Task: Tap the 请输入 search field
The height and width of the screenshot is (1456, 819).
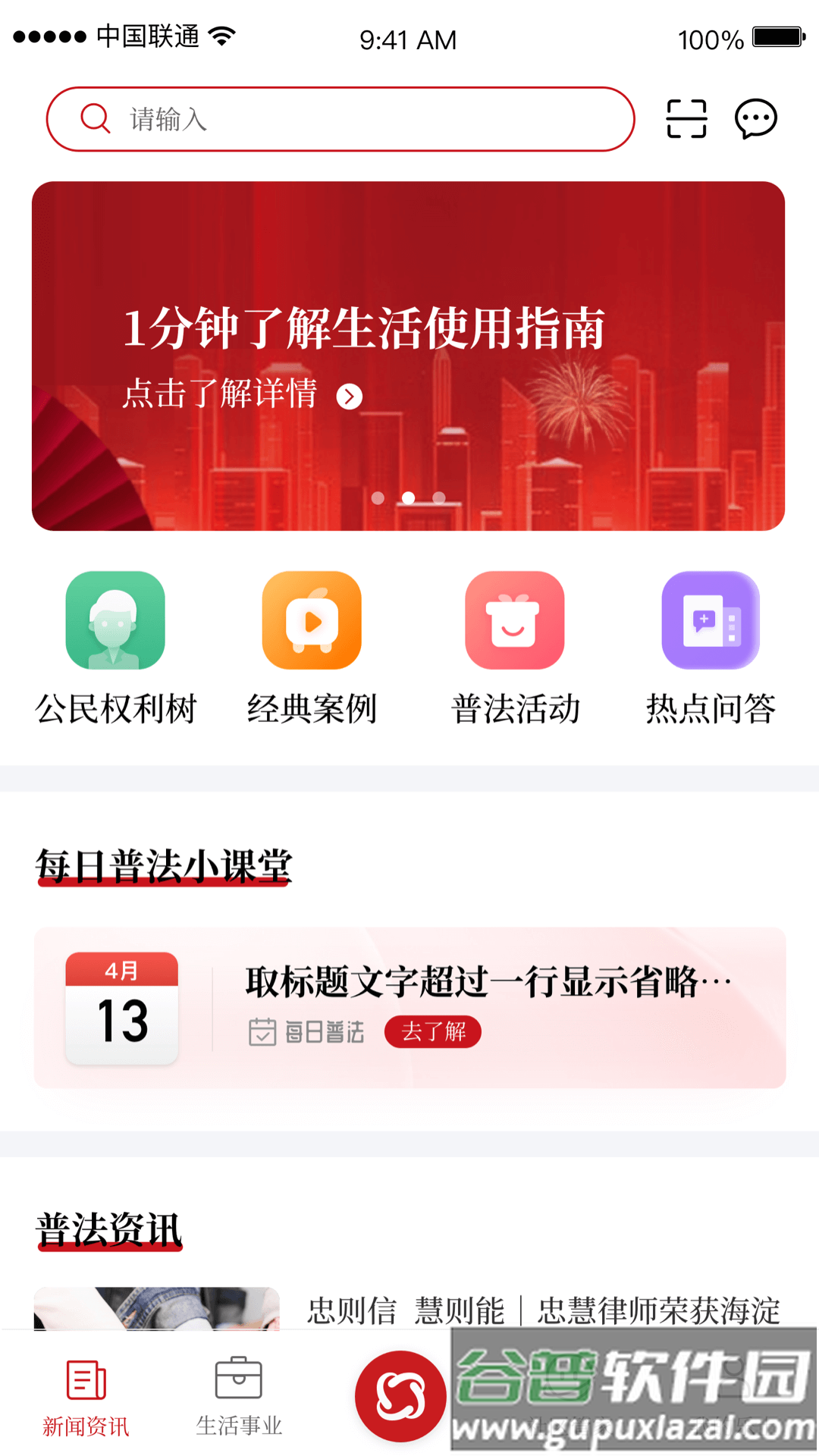Action: click(x=341, y=119)
